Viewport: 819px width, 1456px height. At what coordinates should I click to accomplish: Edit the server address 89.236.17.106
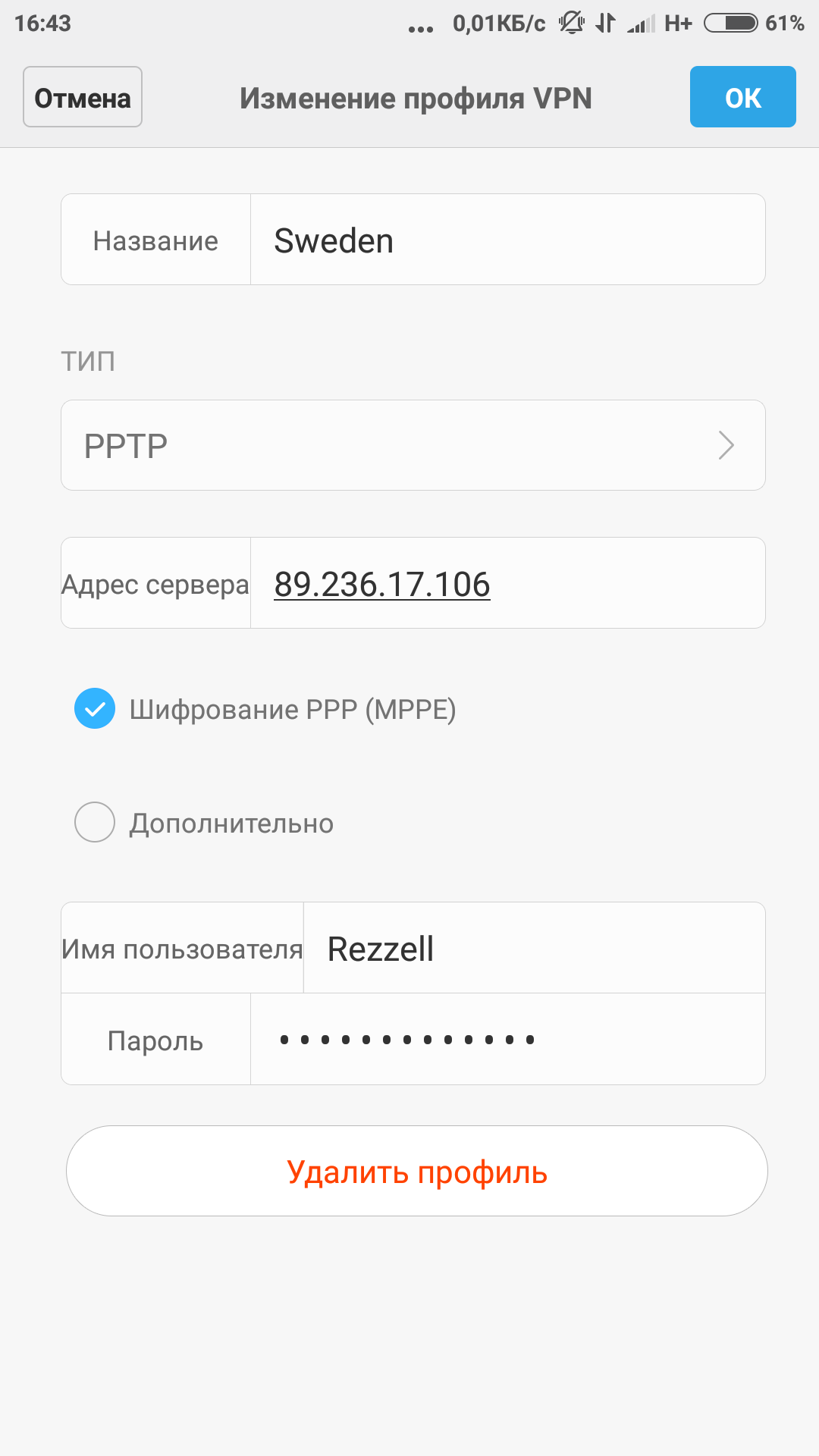click(x=507, y=583)
